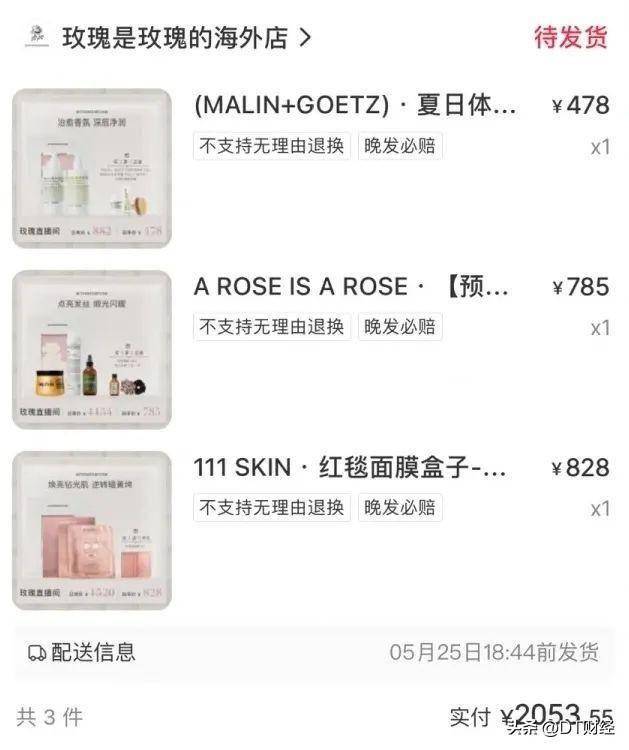Open 配送信息 delivery details
Viewport: 629px width, 750px height.
tap(92, 653)
